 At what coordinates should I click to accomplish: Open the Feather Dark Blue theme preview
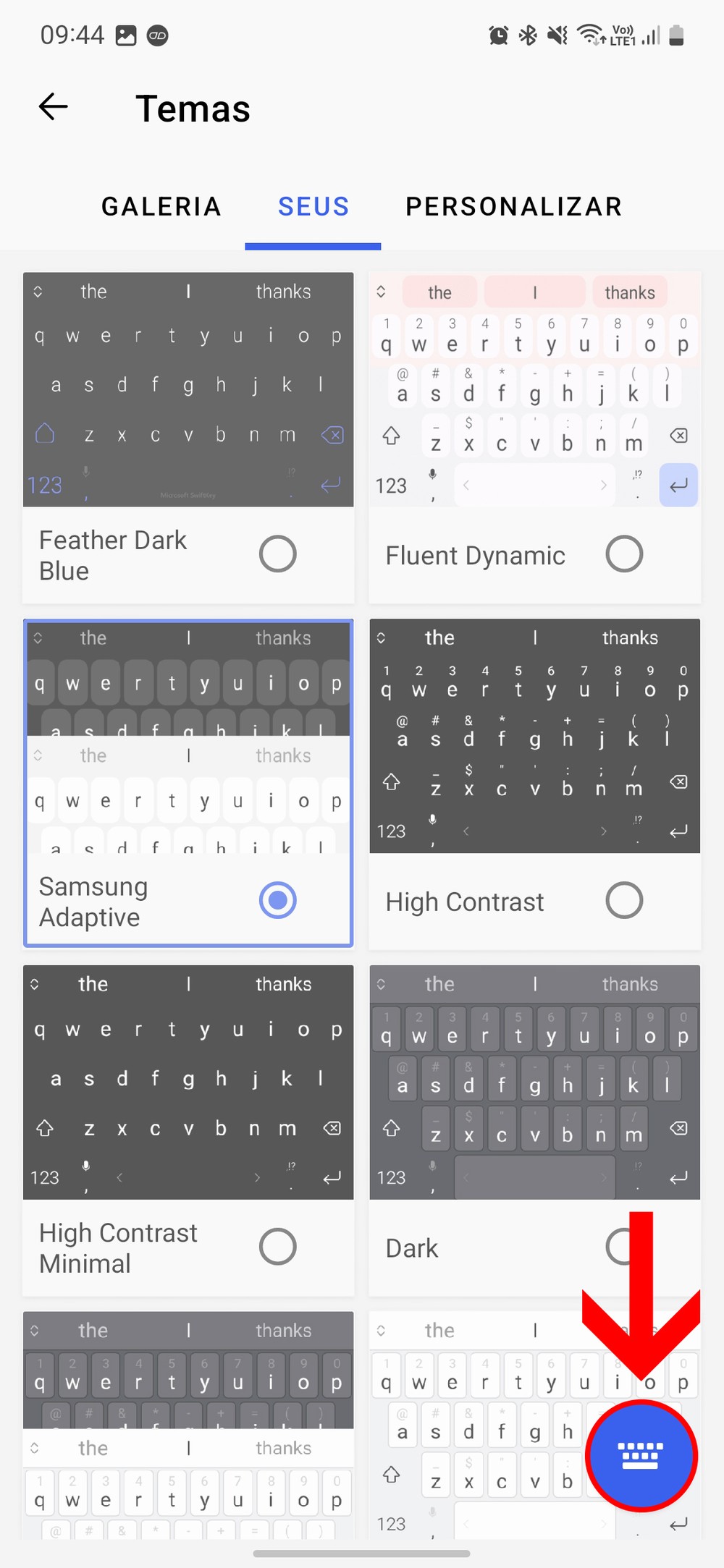pyautogui.click(x=188, y=389)
